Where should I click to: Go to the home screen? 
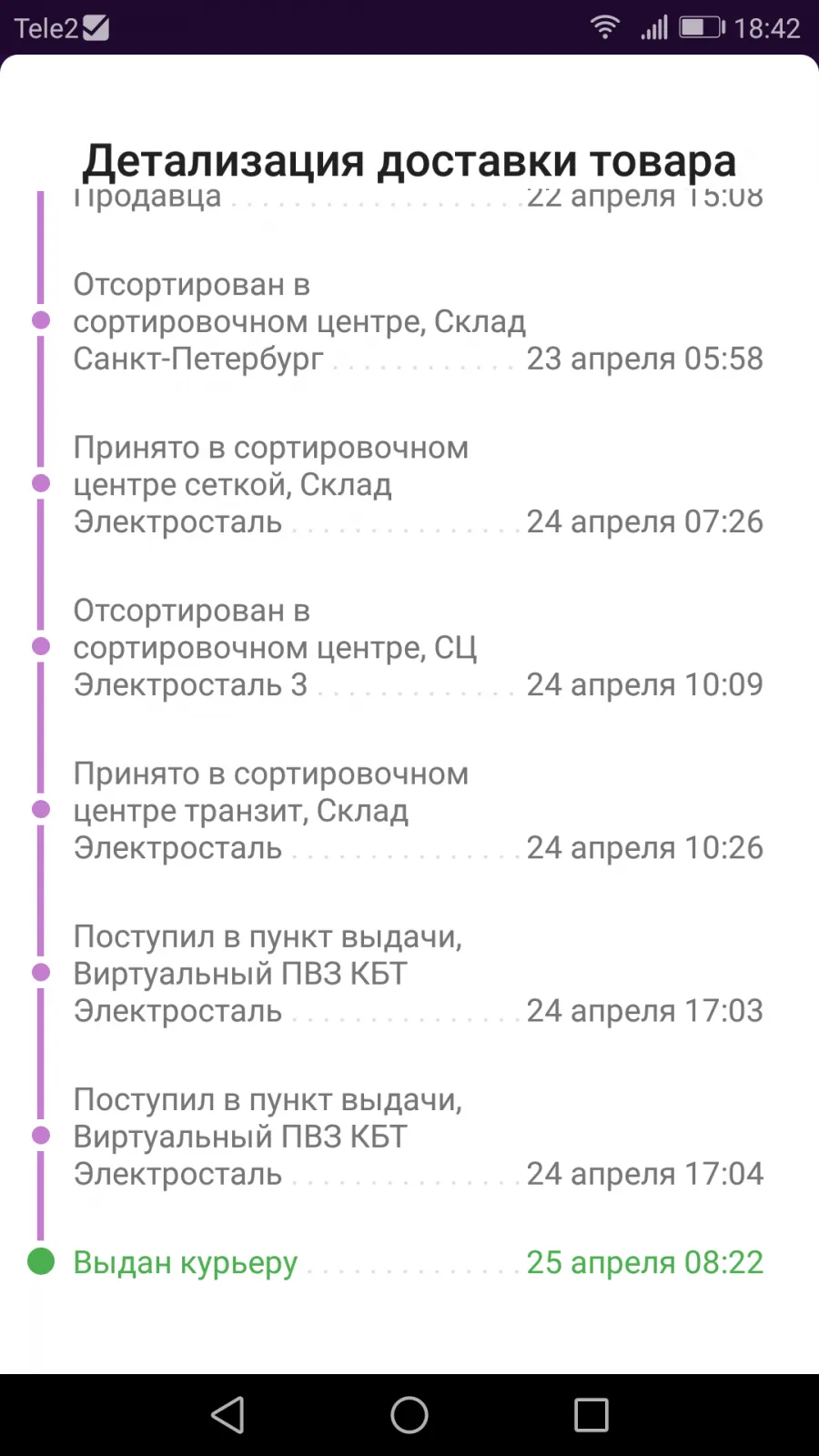[409, 1415]
